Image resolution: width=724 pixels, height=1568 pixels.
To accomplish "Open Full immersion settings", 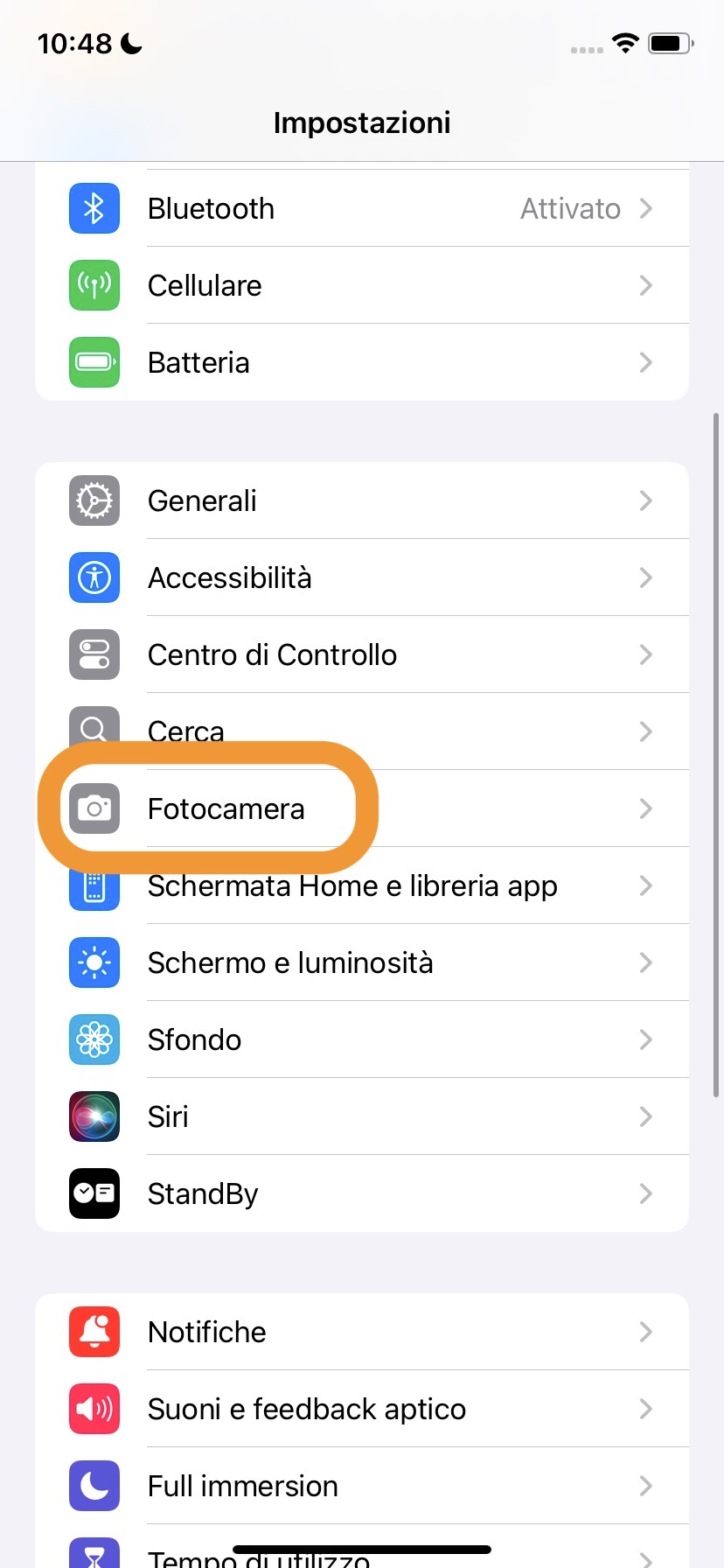I will [x=361, y=1486].
